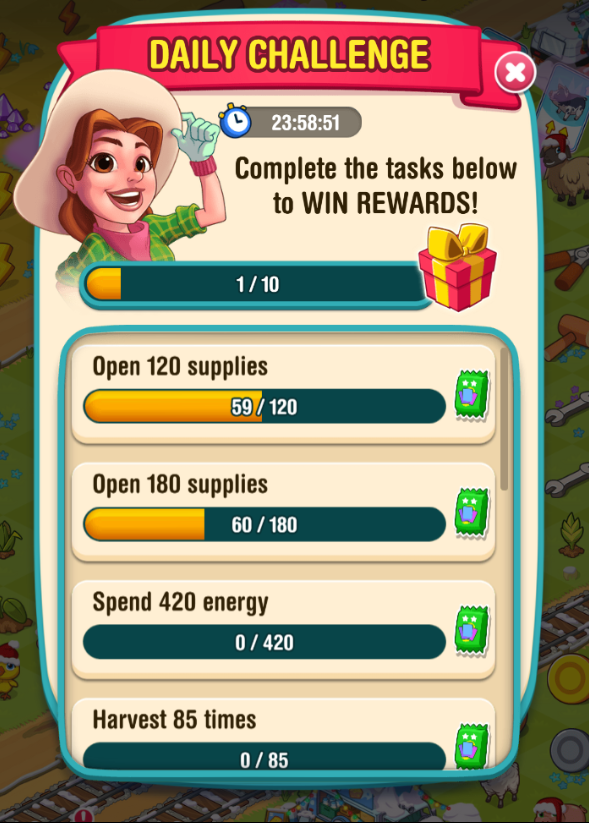Close the Daily Challenge dialog
Screen dimensions: 589x823
[x=515, y=72]
